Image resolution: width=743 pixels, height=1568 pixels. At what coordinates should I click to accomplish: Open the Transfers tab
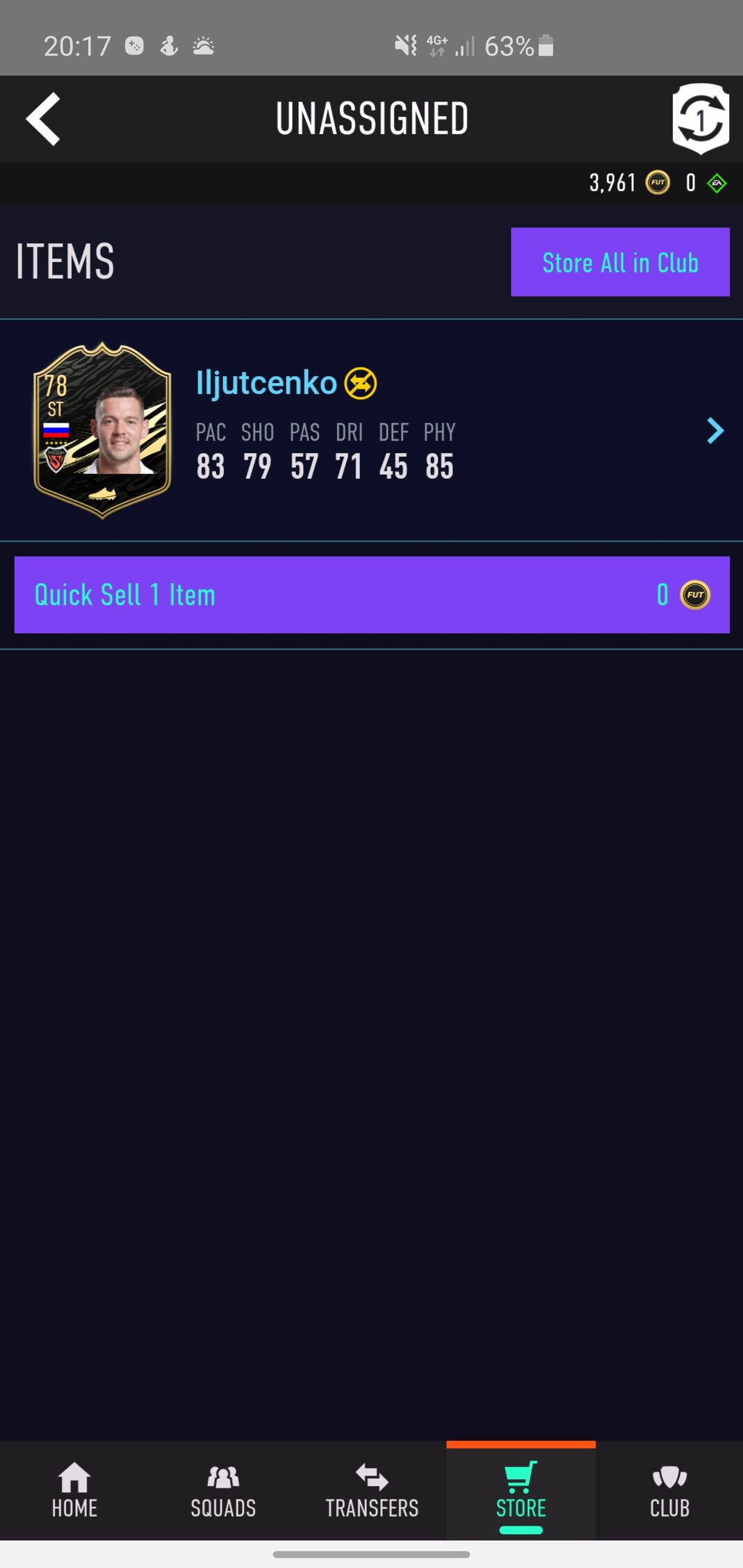tap(372, 1490)
